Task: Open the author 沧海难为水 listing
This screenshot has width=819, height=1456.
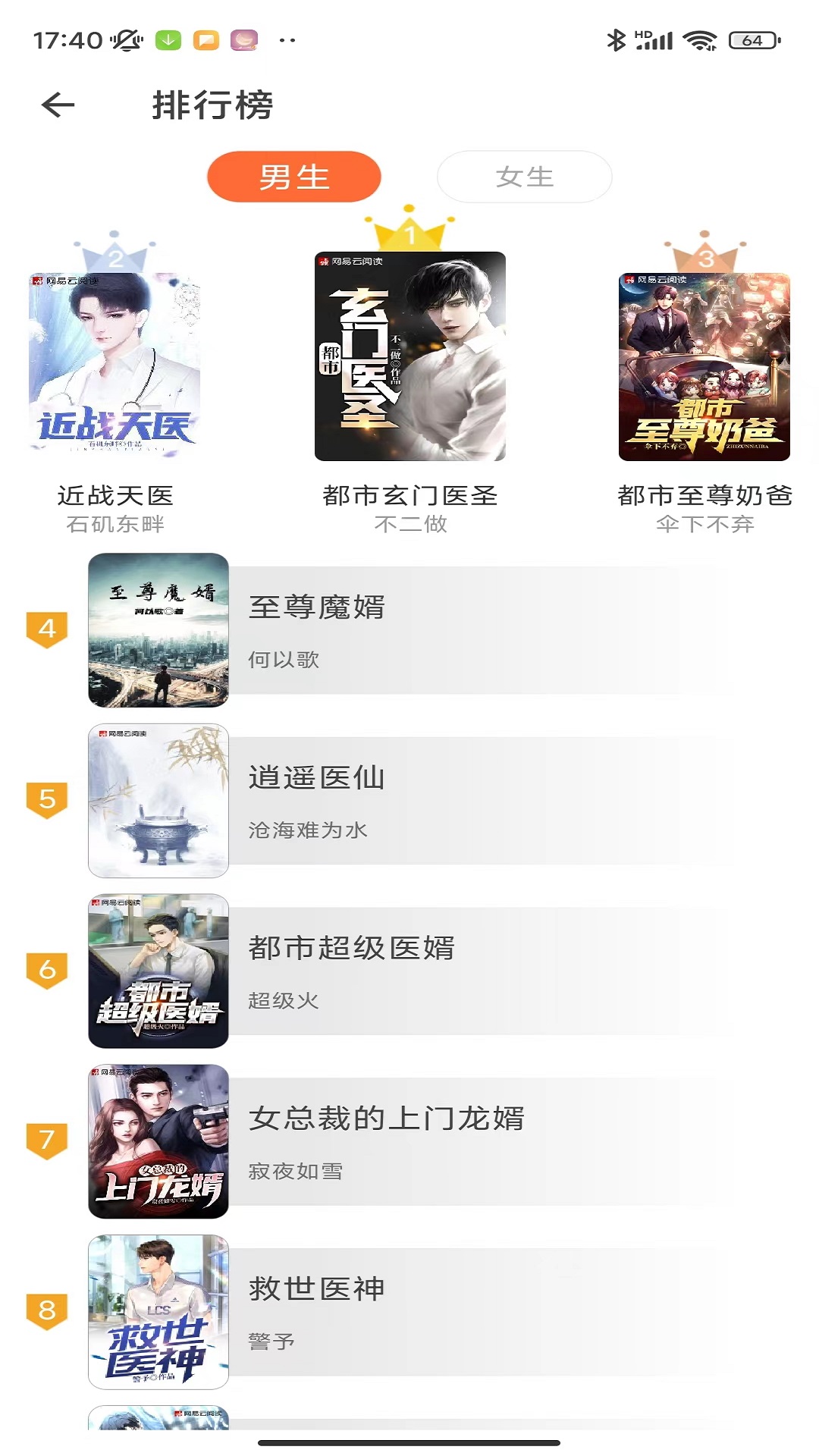Action: coord(306,830)
